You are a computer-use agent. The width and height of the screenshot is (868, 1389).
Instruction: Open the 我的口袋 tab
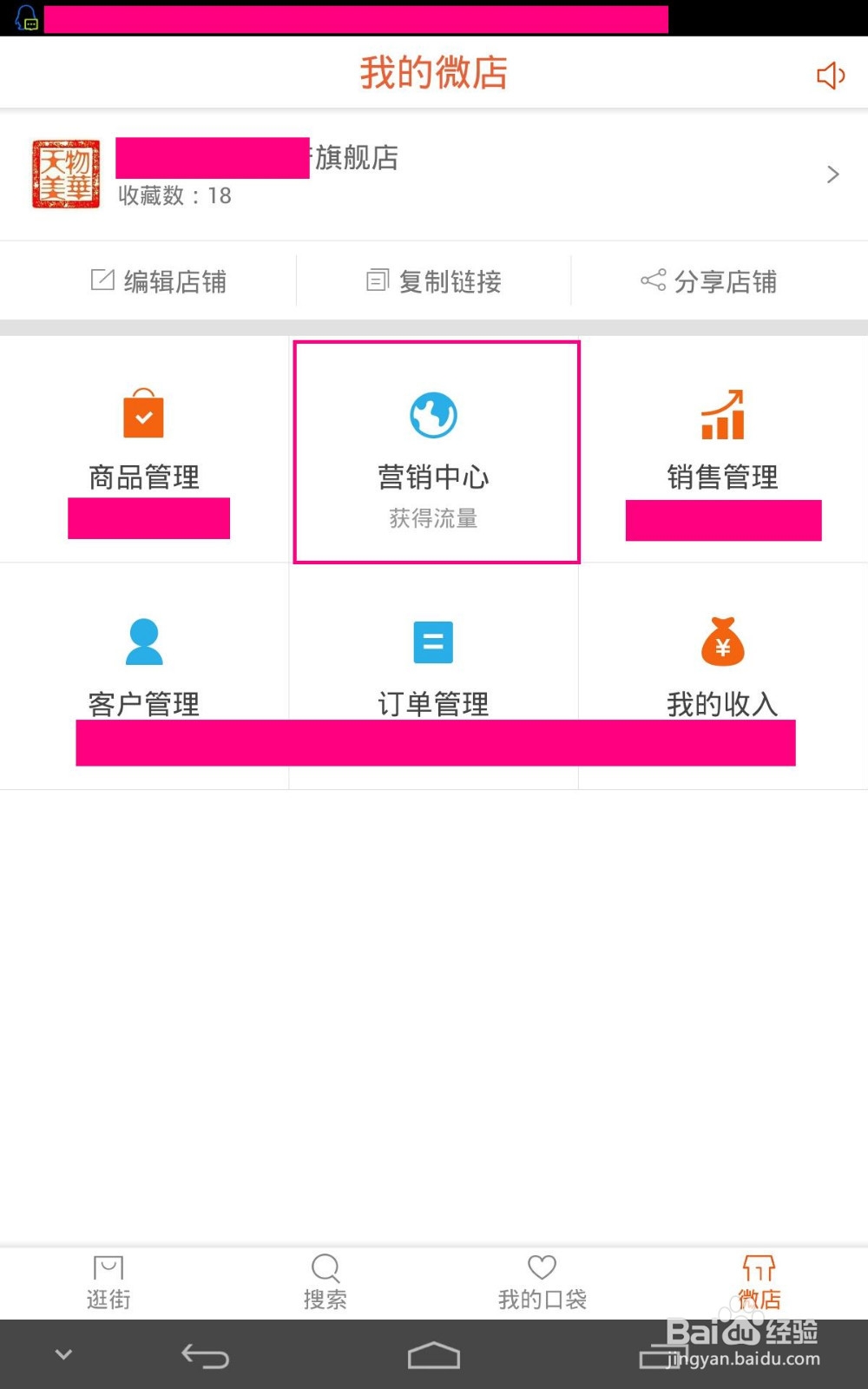pos(542,1283)
